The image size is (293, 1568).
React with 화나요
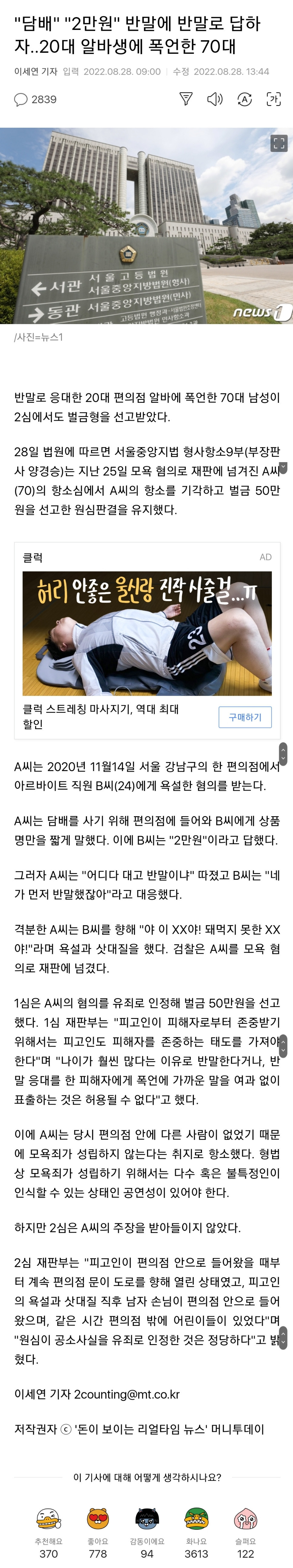(x=196, y=1519)
